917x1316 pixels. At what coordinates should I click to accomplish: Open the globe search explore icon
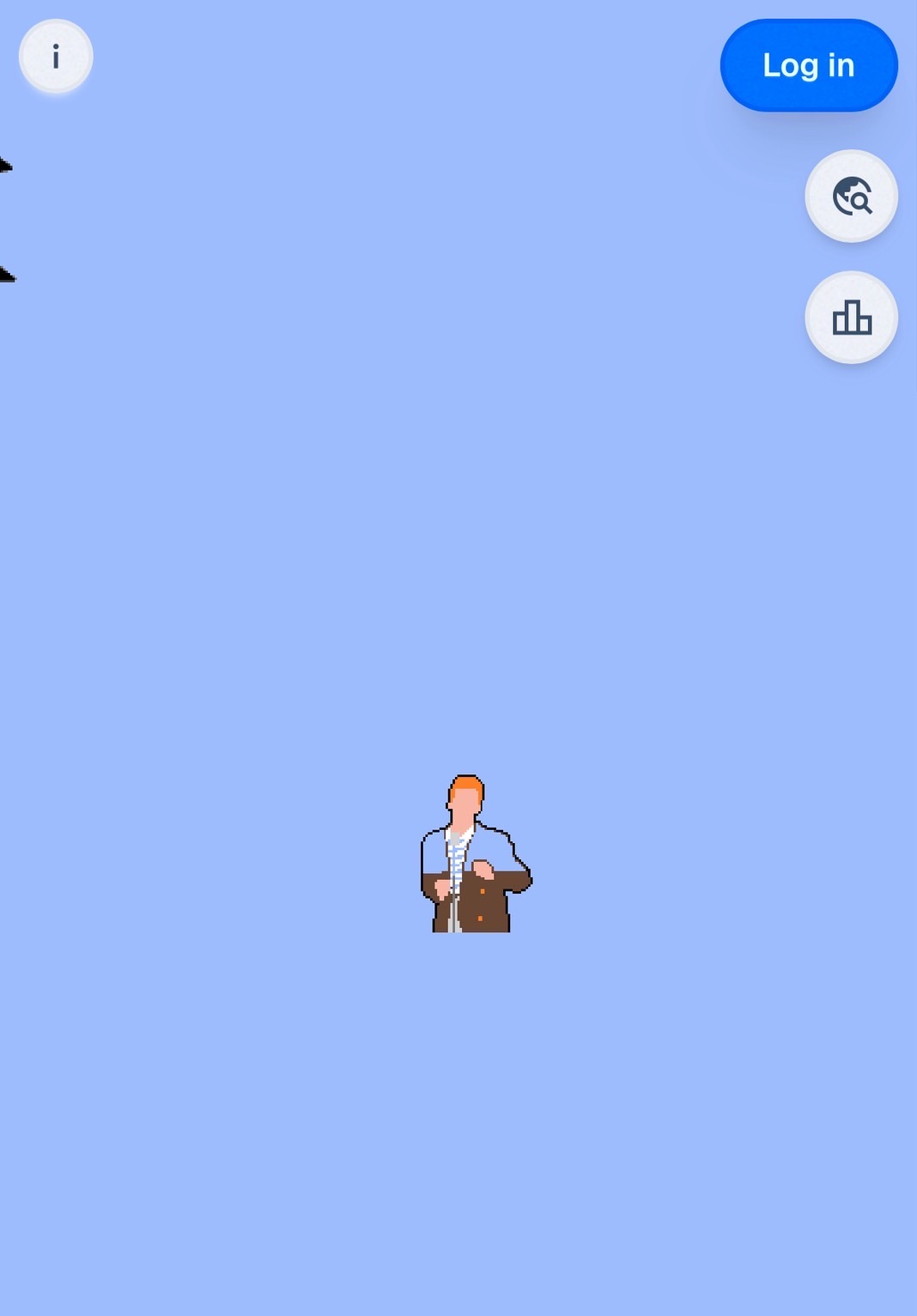[851, 197]
